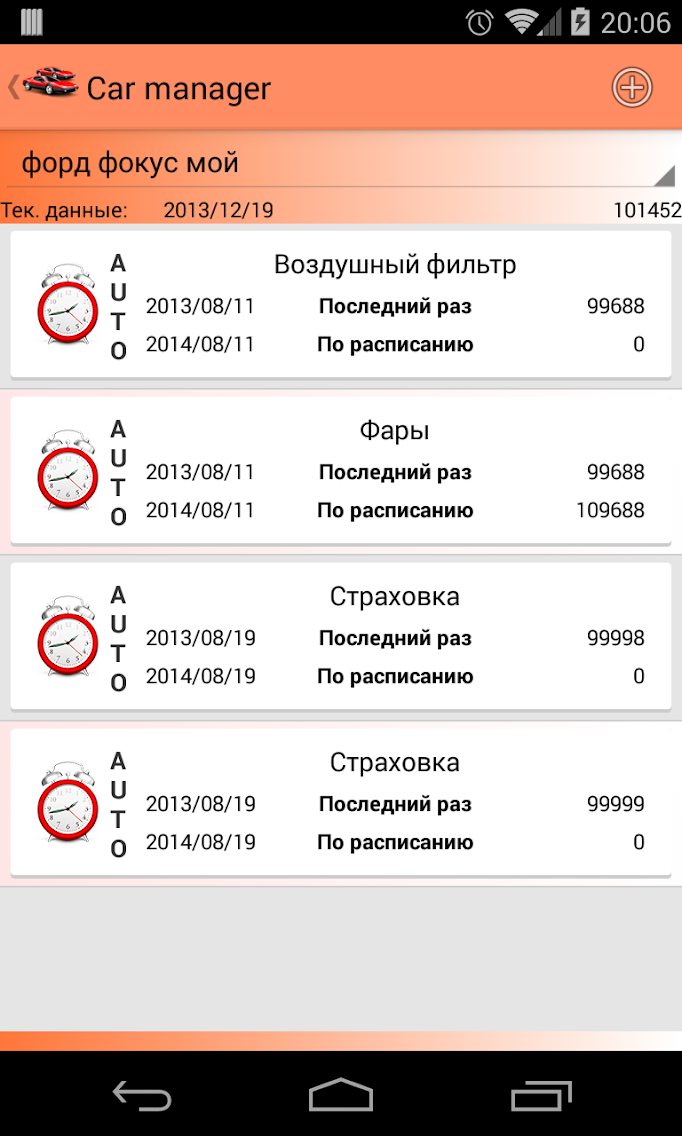
Task: Open the Страховка card with mileage 99998
Action: (340, 637)
